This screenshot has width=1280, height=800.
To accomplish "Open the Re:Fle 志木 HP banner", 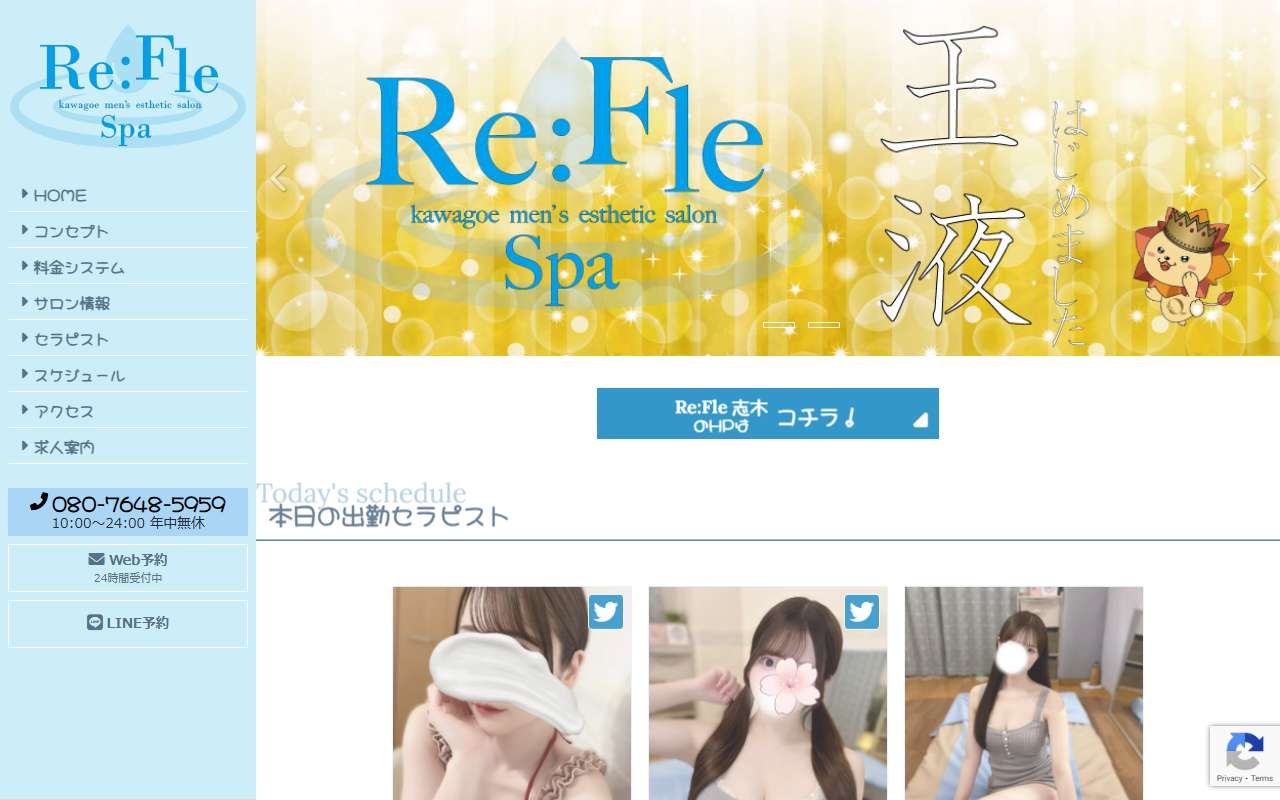I will tap(767, 413).
